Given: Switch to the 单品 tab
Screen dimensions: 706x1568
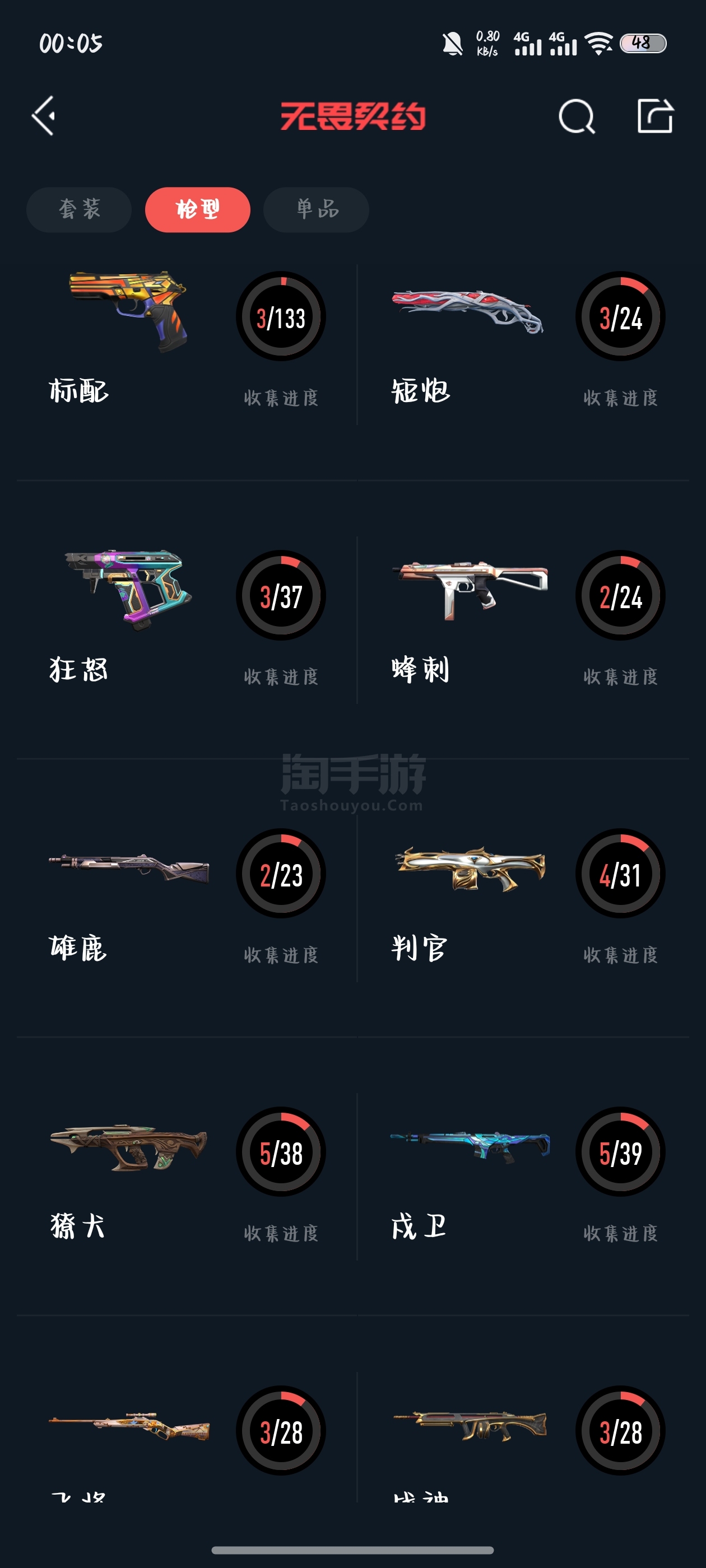Looking at the screenshot, I should click(316, 209).
